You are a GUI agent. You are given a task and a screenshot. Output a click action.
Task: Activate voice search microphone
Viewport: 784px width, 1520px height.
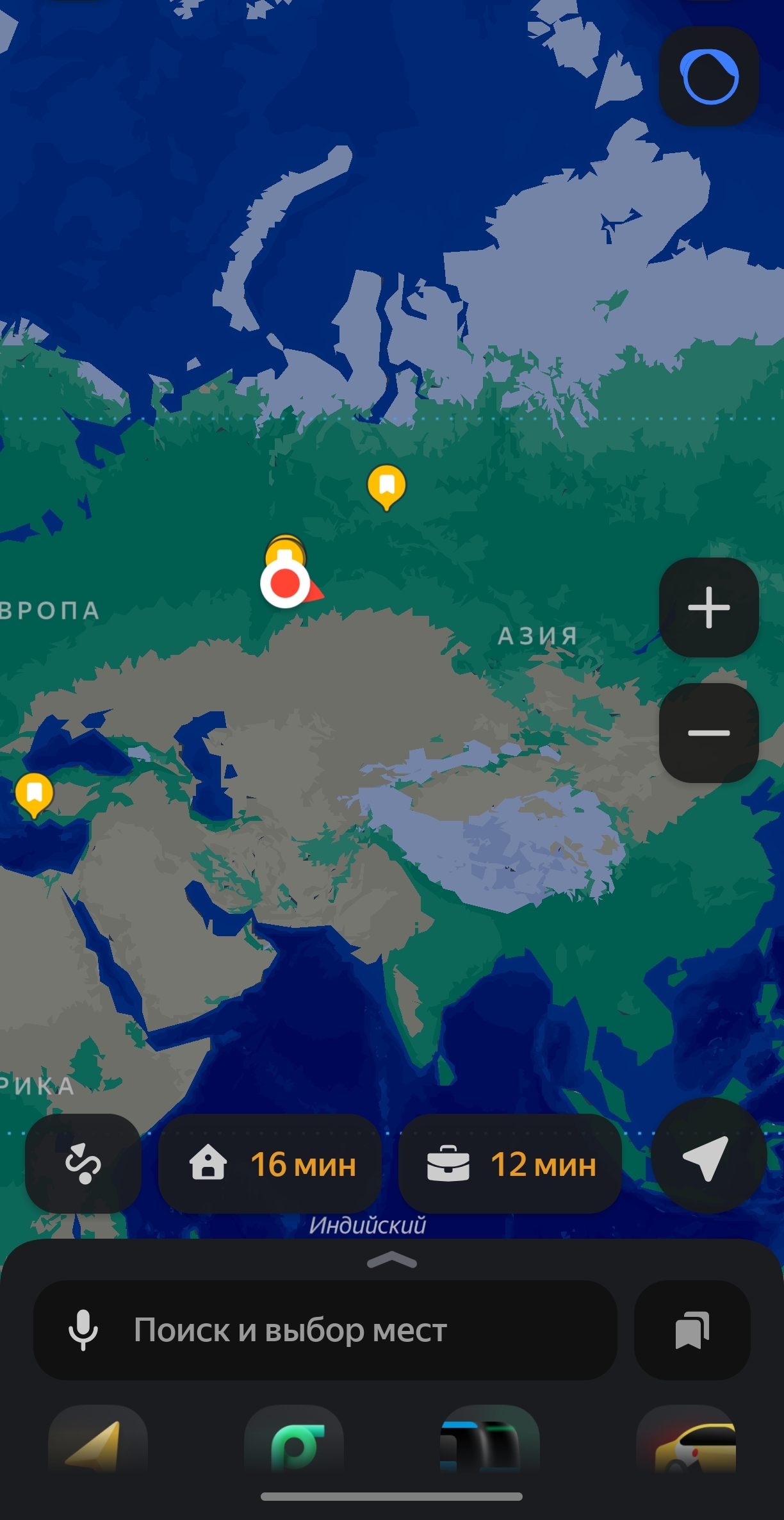coord(83,1330)
